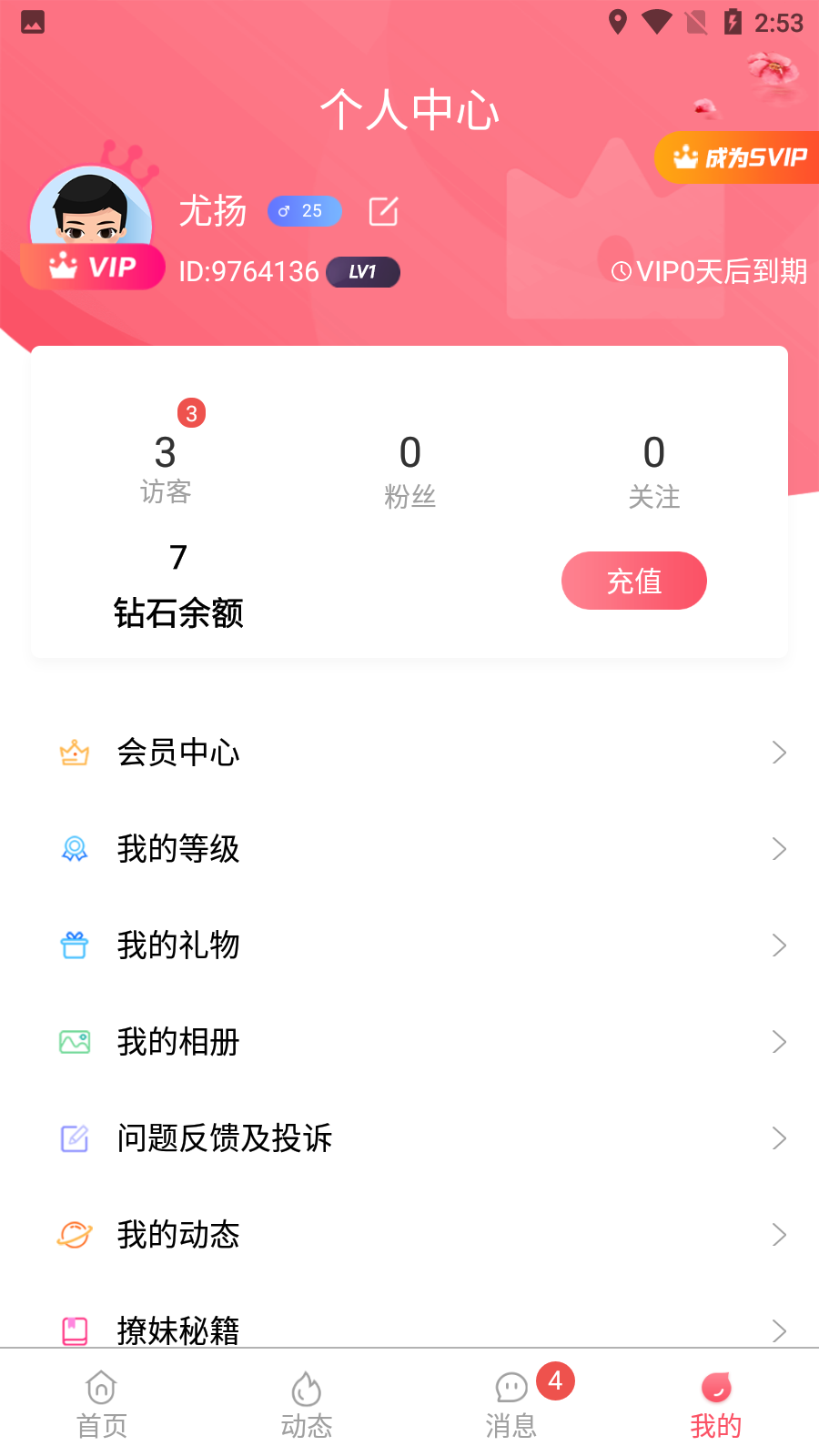Open the 消息 messages tab
The height and width of the screenshot is (1456, 819).
511,1404
